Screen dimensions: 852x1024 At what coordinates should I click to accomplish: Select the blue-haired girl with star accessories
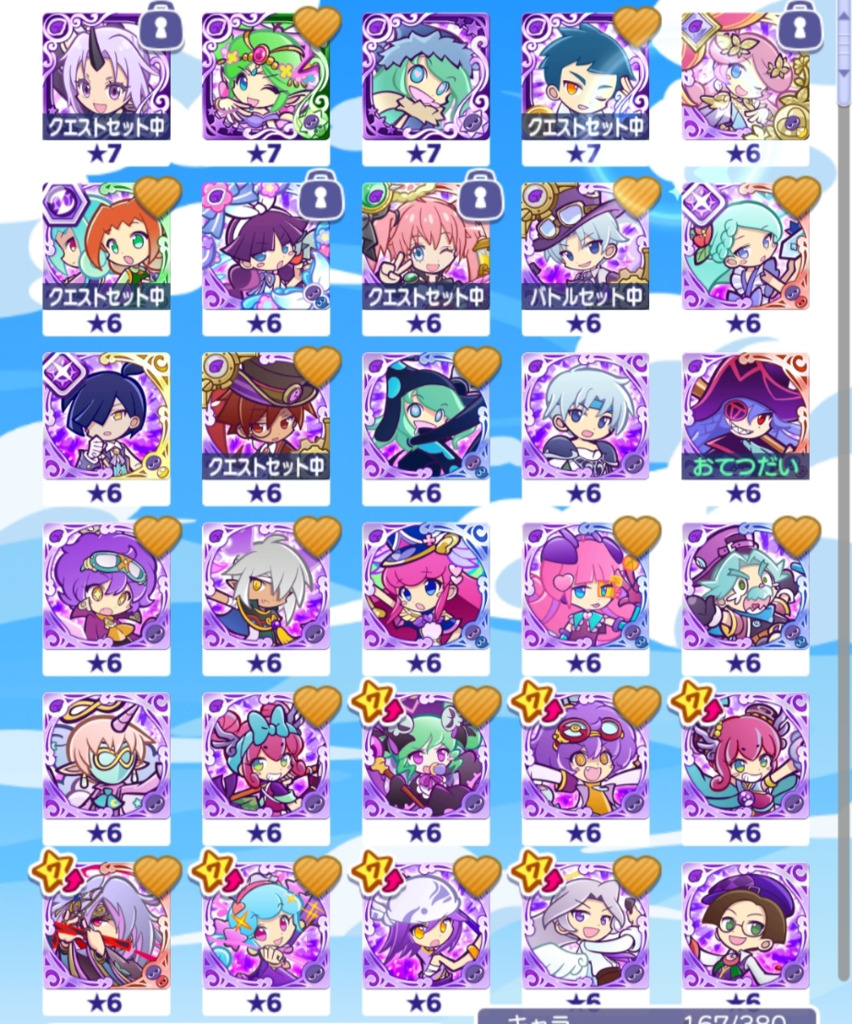pos(265,927)
